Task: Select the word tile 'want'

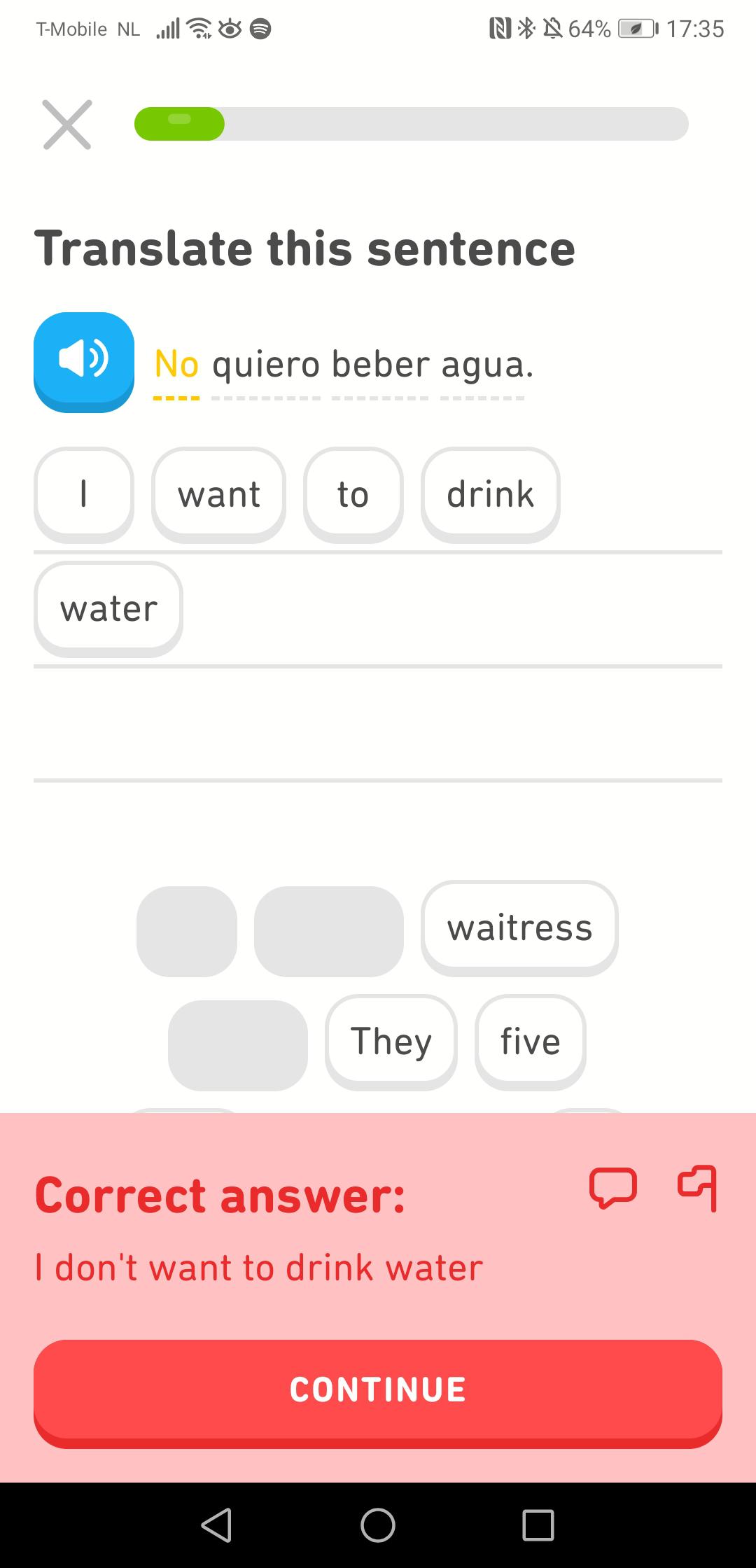Action: 218,493
